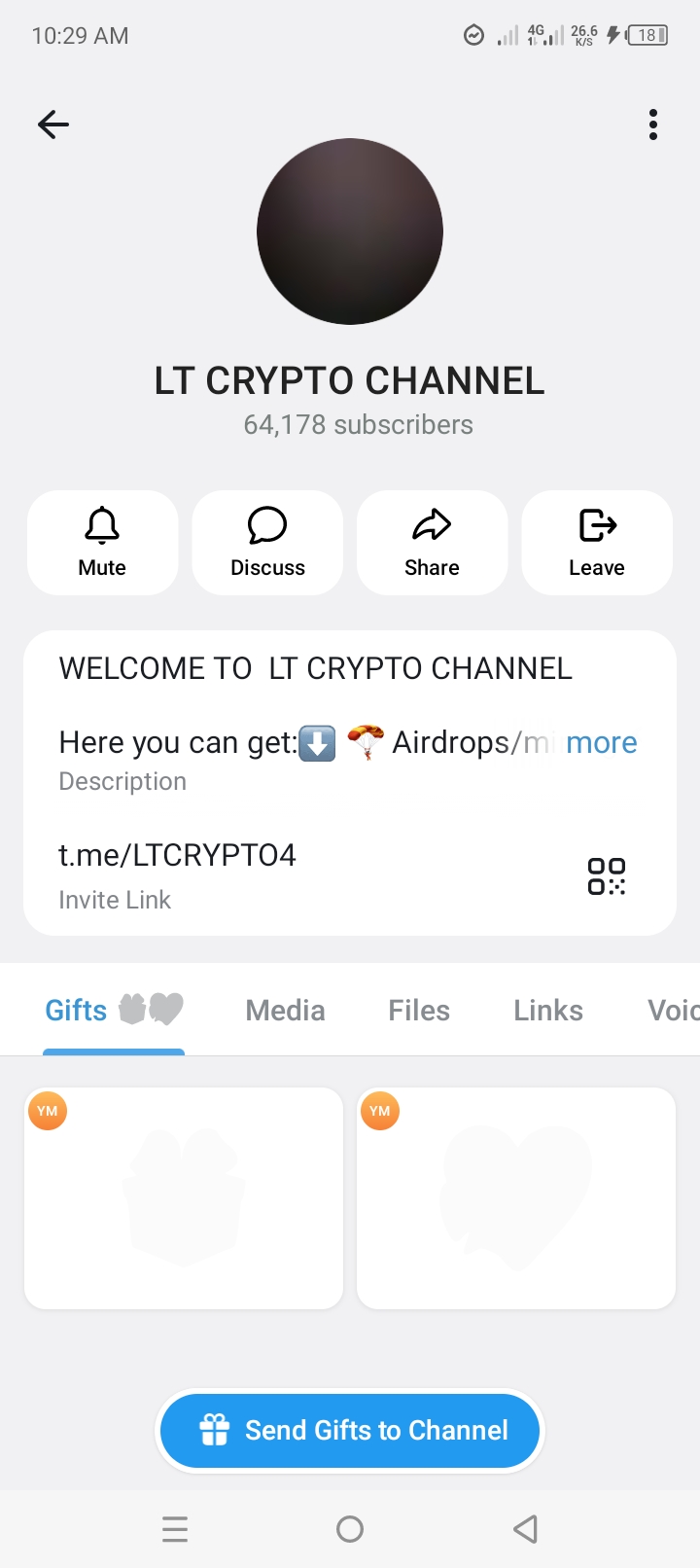Screen dimensions: 700x1568
Task: Open the Discuss group
Action: coord(267,543)
